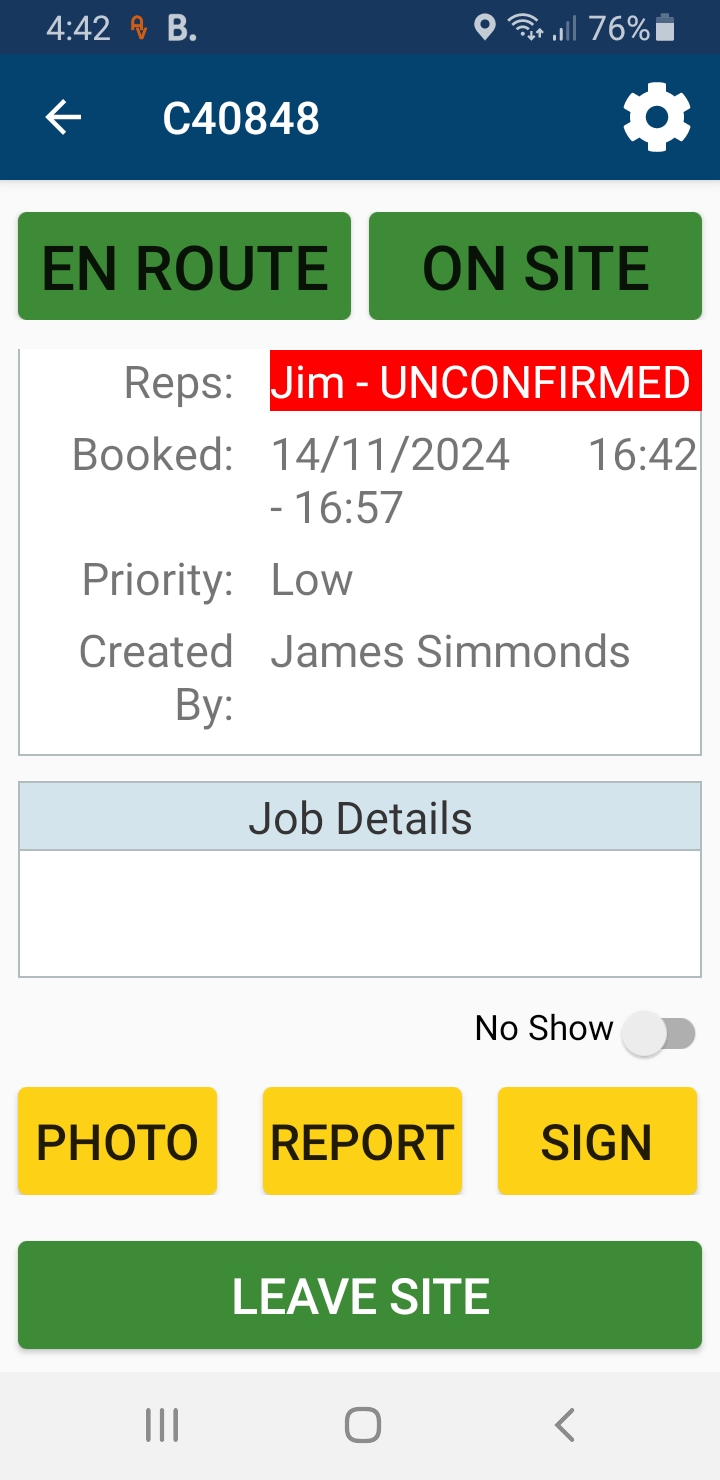Toggle the No Show switch
The image size is (720, 1480).
pos(658,1033)
